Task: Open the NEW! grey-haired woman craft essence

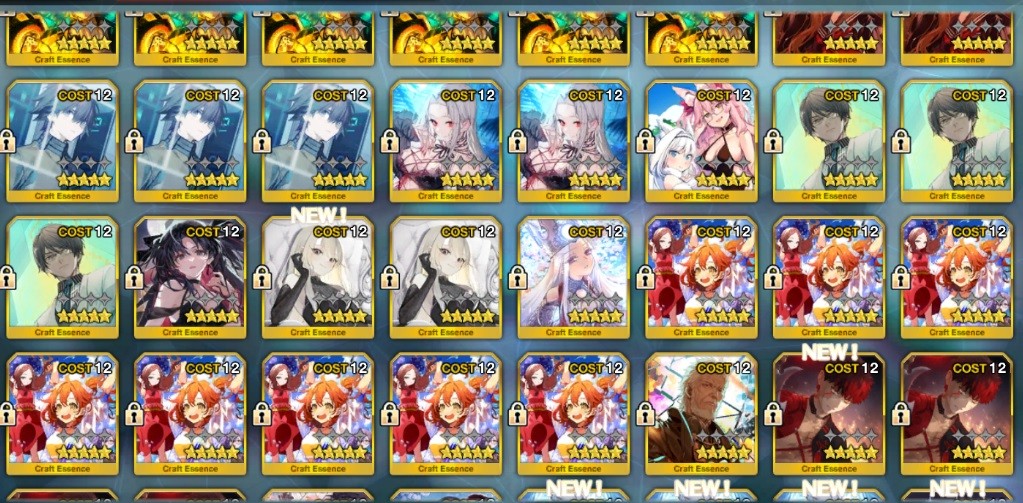Action: (x=318, y=277)
